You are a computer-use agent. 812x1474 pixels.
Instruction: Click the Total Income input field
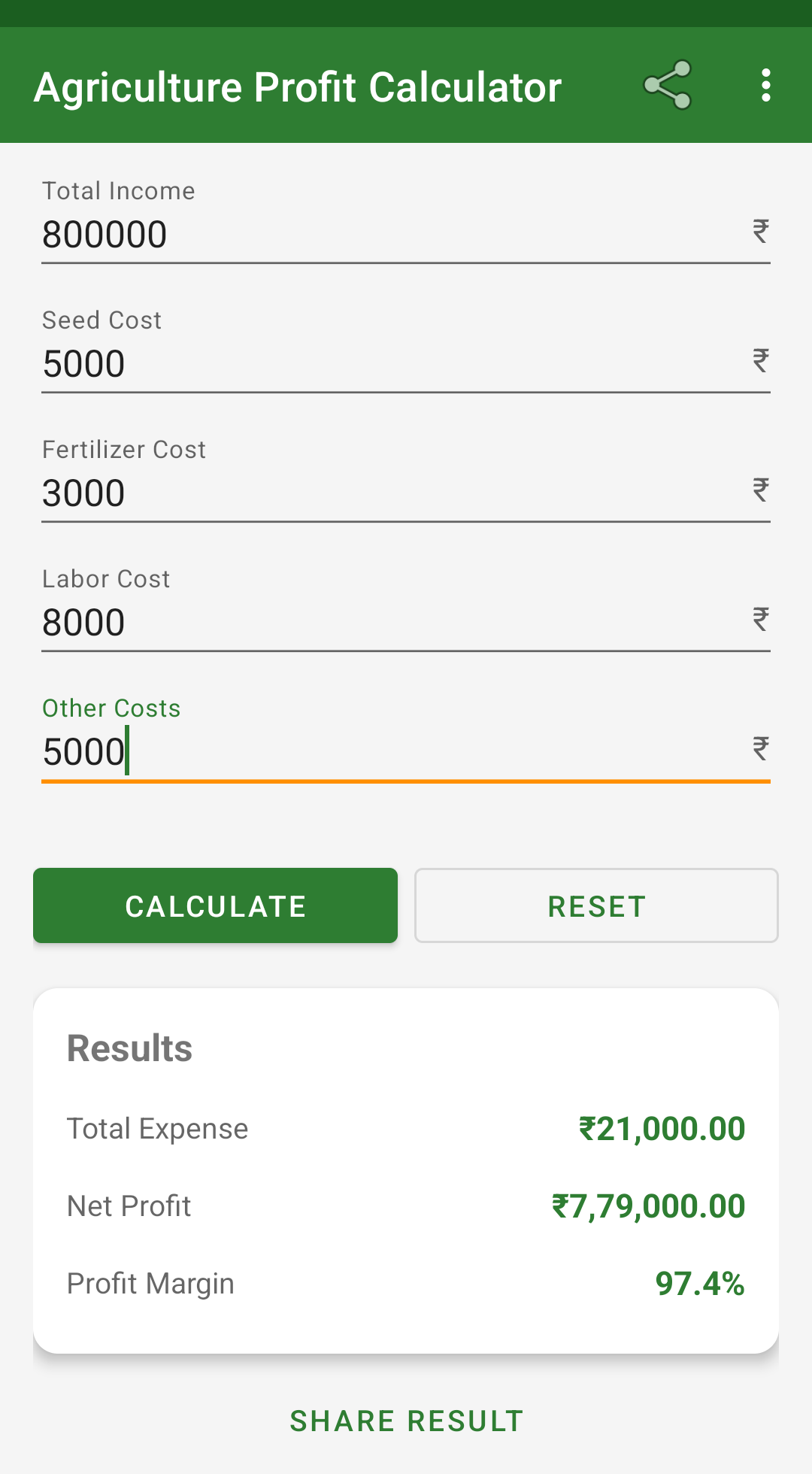pos(376,234)
